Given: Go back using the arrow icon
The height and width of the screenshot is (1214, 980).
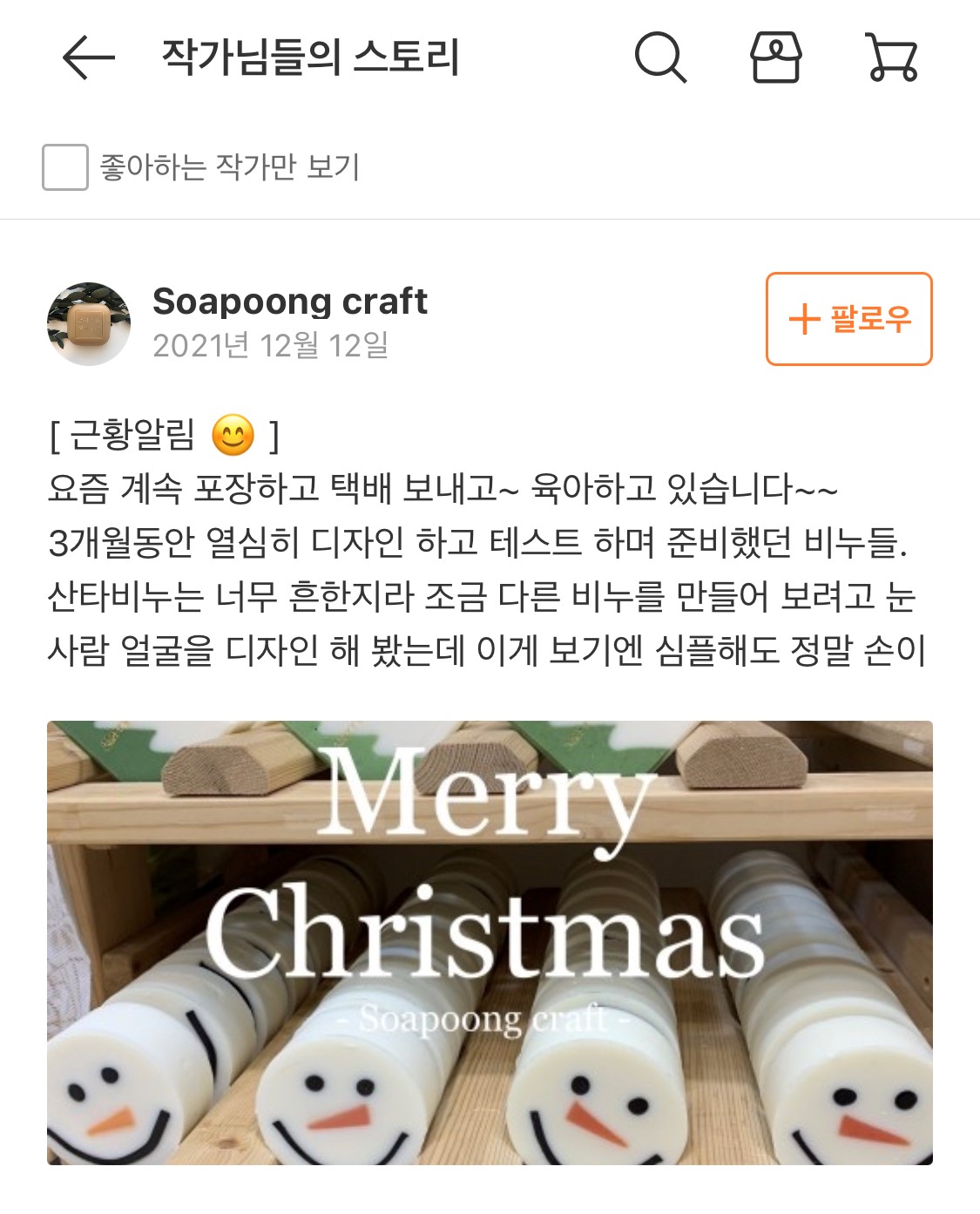Looking at the screenshot, I should click(88, 58).
